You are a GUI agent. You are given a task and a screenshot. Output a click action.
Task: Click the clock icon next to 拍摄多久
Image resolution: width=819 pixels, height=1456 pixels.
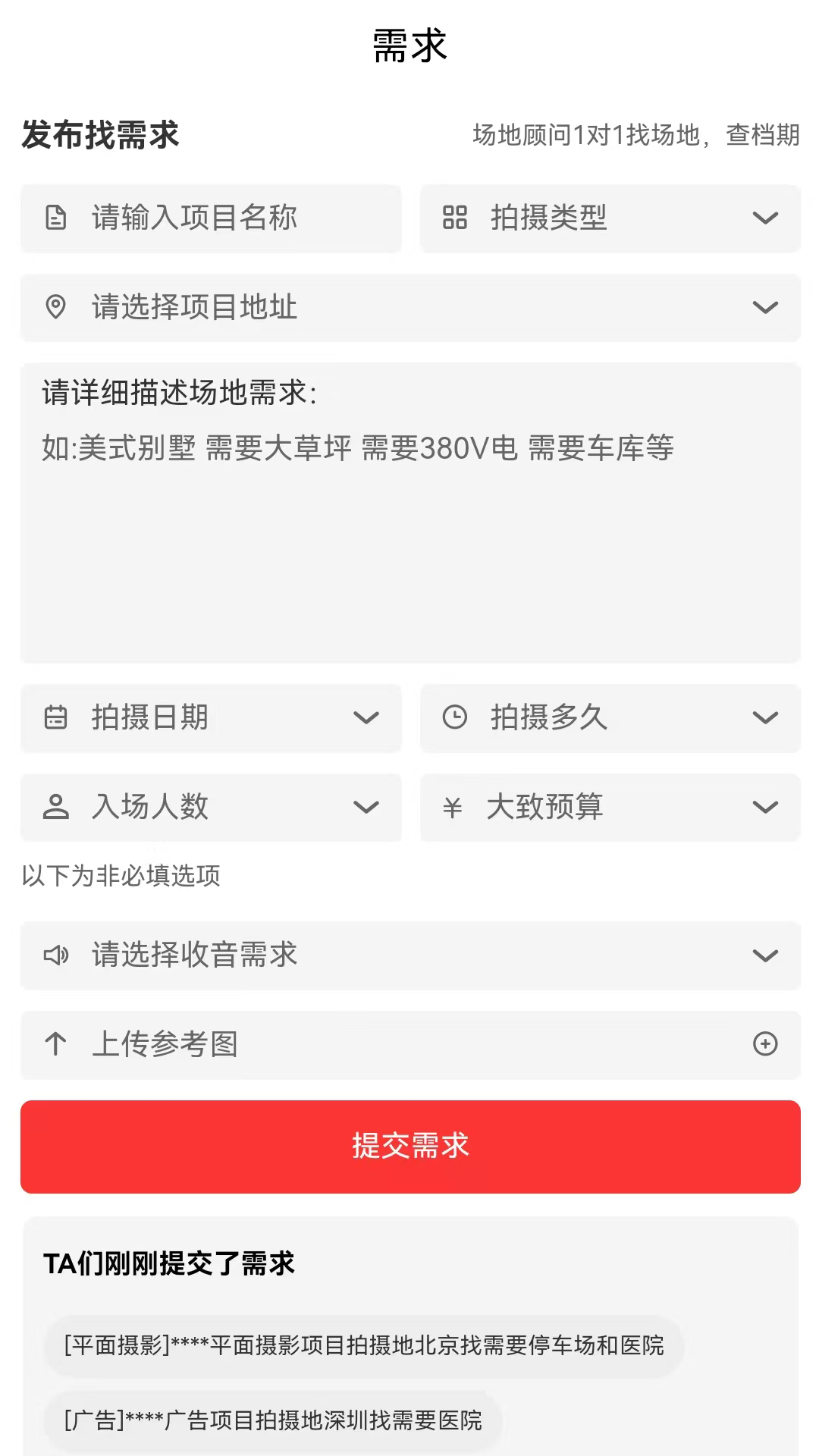(x=455, y=719)
